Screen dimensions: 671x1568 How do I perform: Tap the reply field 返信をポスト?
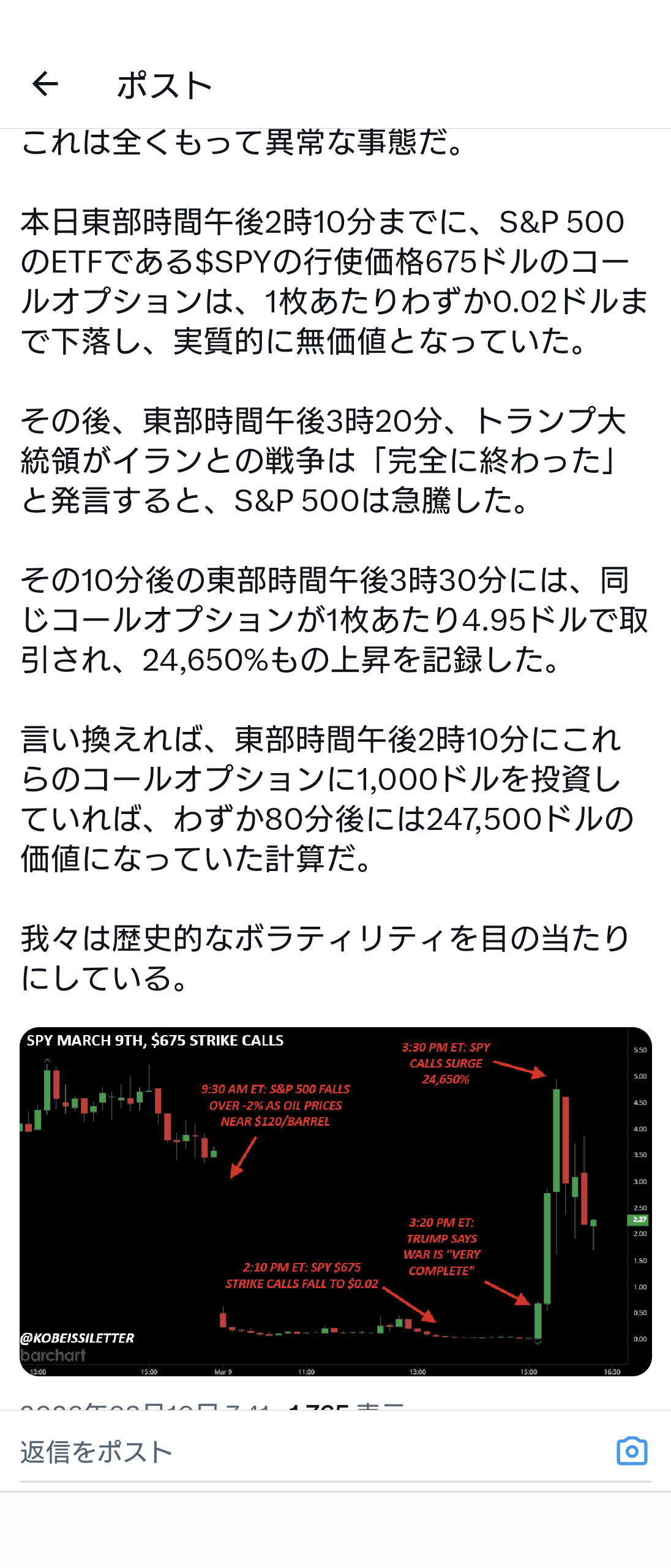coord(245,1452)
